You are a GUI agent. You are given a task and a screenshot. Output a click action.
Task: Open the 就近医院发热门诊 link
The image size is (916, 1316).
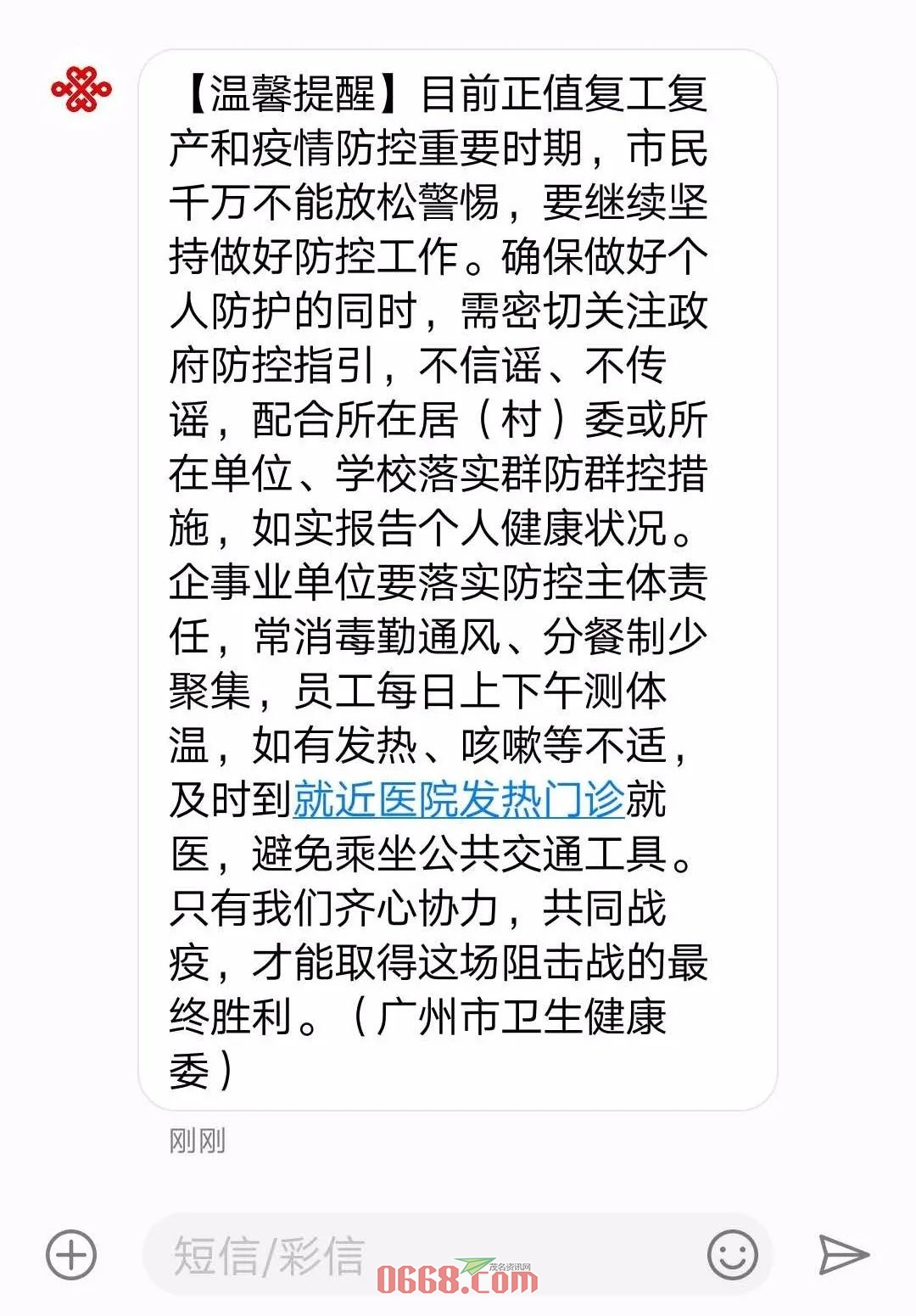pyautogui.click(x=458, y=799)
